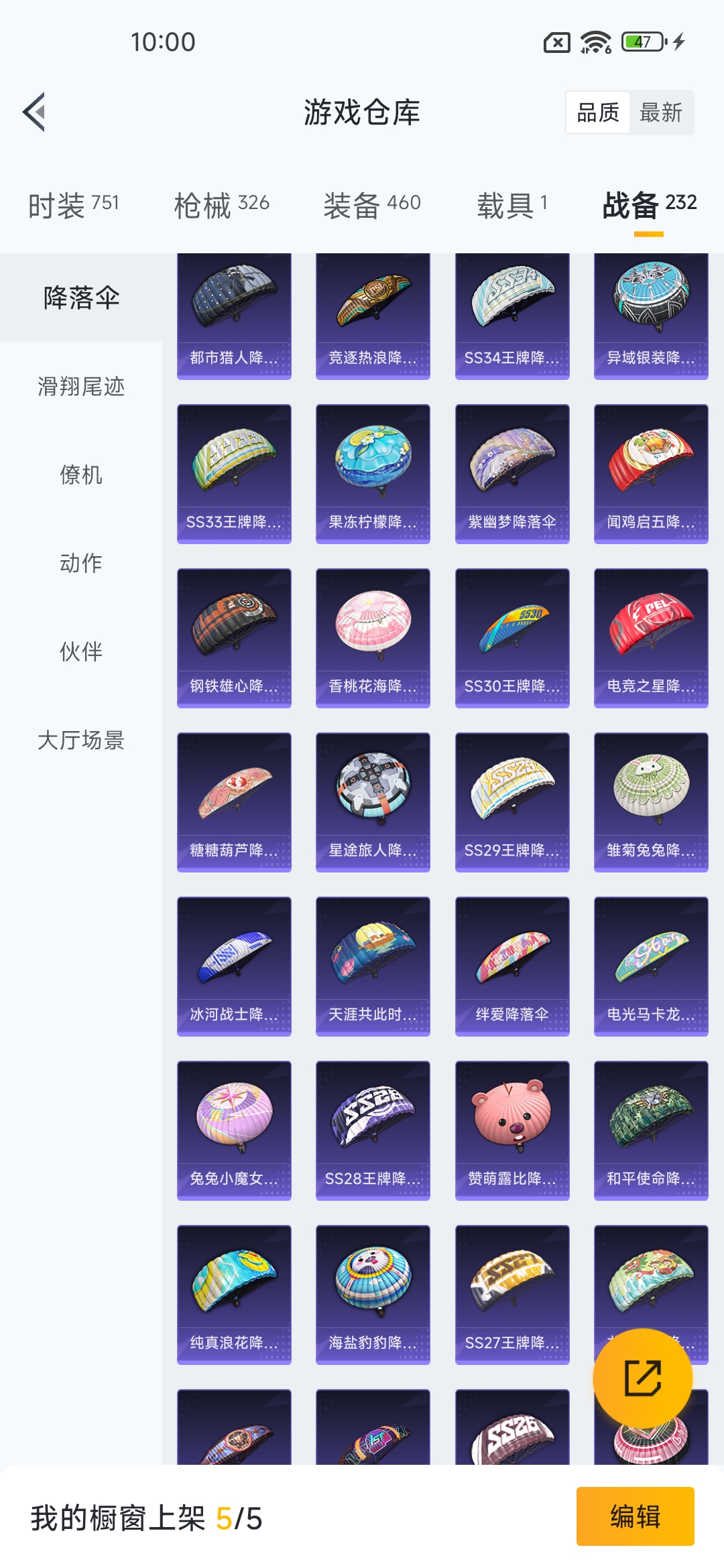Show the 伙伴 category

tap(81, 652)
